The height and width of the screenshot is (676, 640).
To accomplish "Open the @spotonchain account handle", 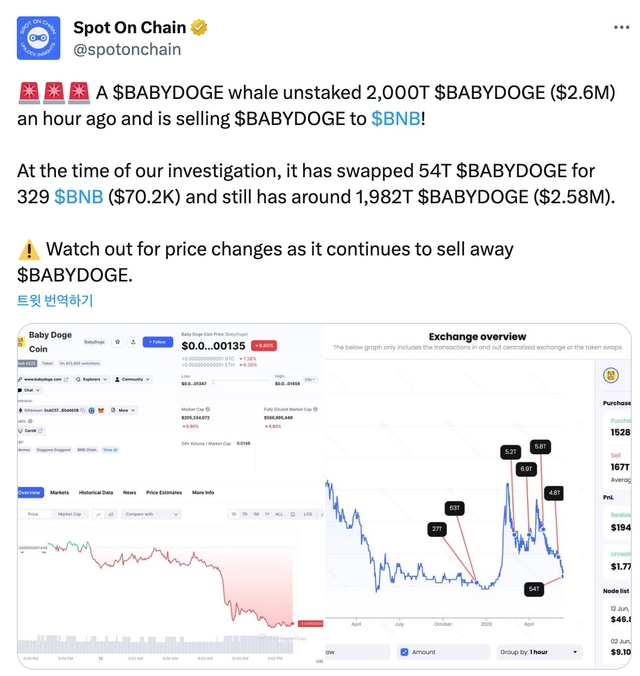I will point(127,49).
